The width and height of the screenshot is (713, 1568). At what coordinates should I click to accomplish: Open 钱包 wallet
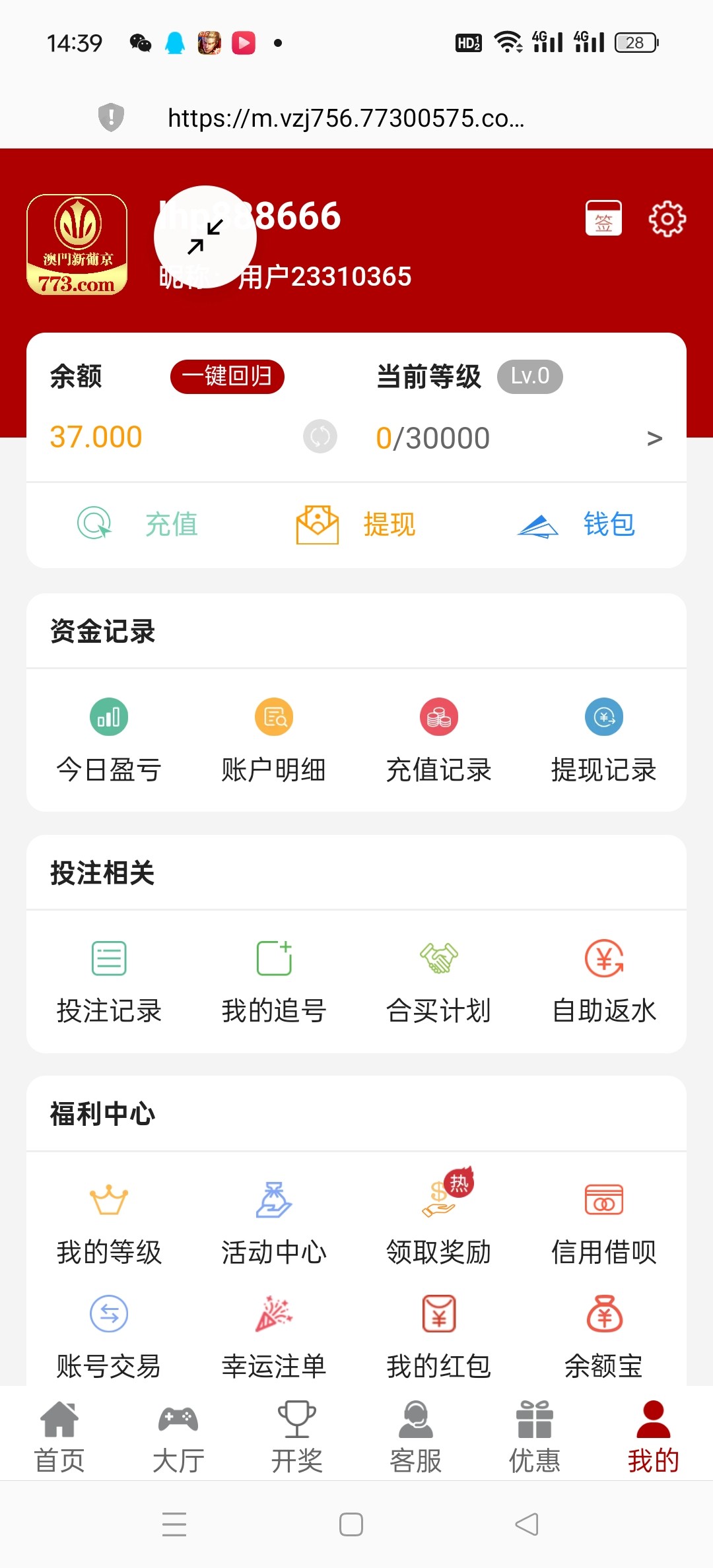point(576,525)
